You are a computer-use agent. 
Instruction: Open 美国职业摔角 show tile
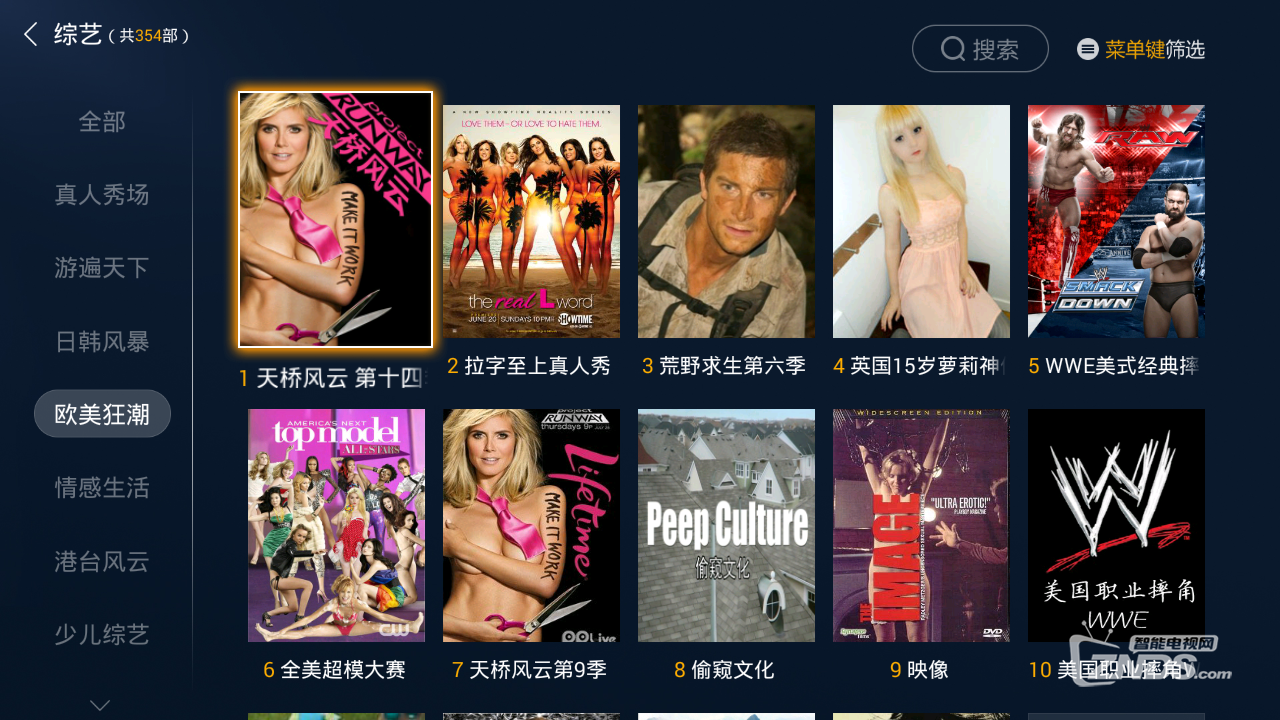[1116, 525]
